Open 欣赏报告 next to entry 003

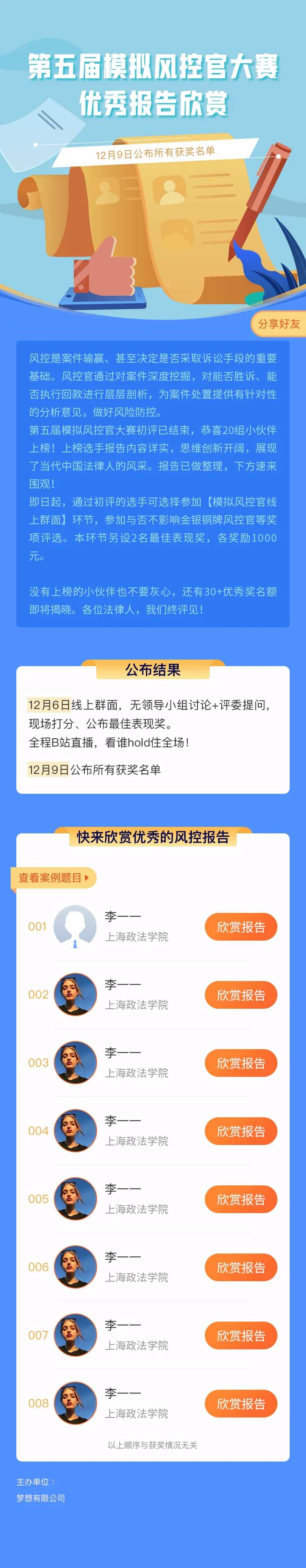[241, 1063]
